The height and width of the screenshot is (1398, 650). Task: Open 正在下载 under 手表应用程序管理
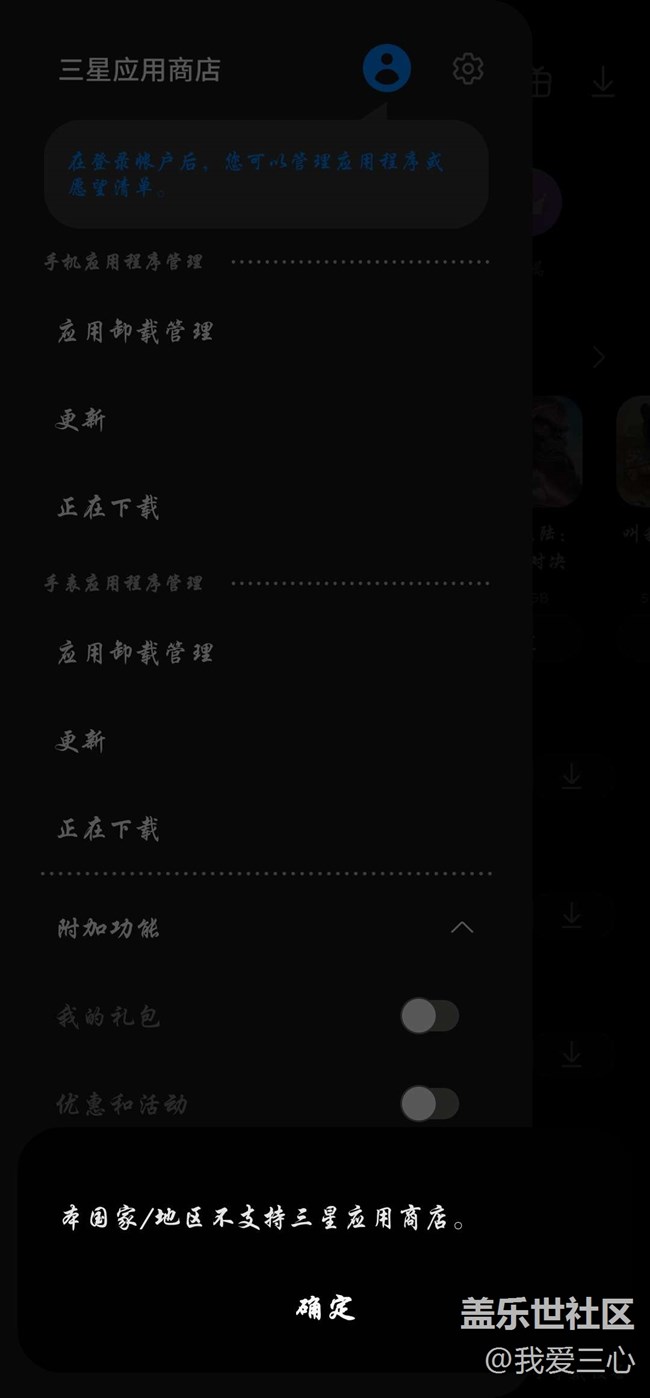click(x=108, y=829)
